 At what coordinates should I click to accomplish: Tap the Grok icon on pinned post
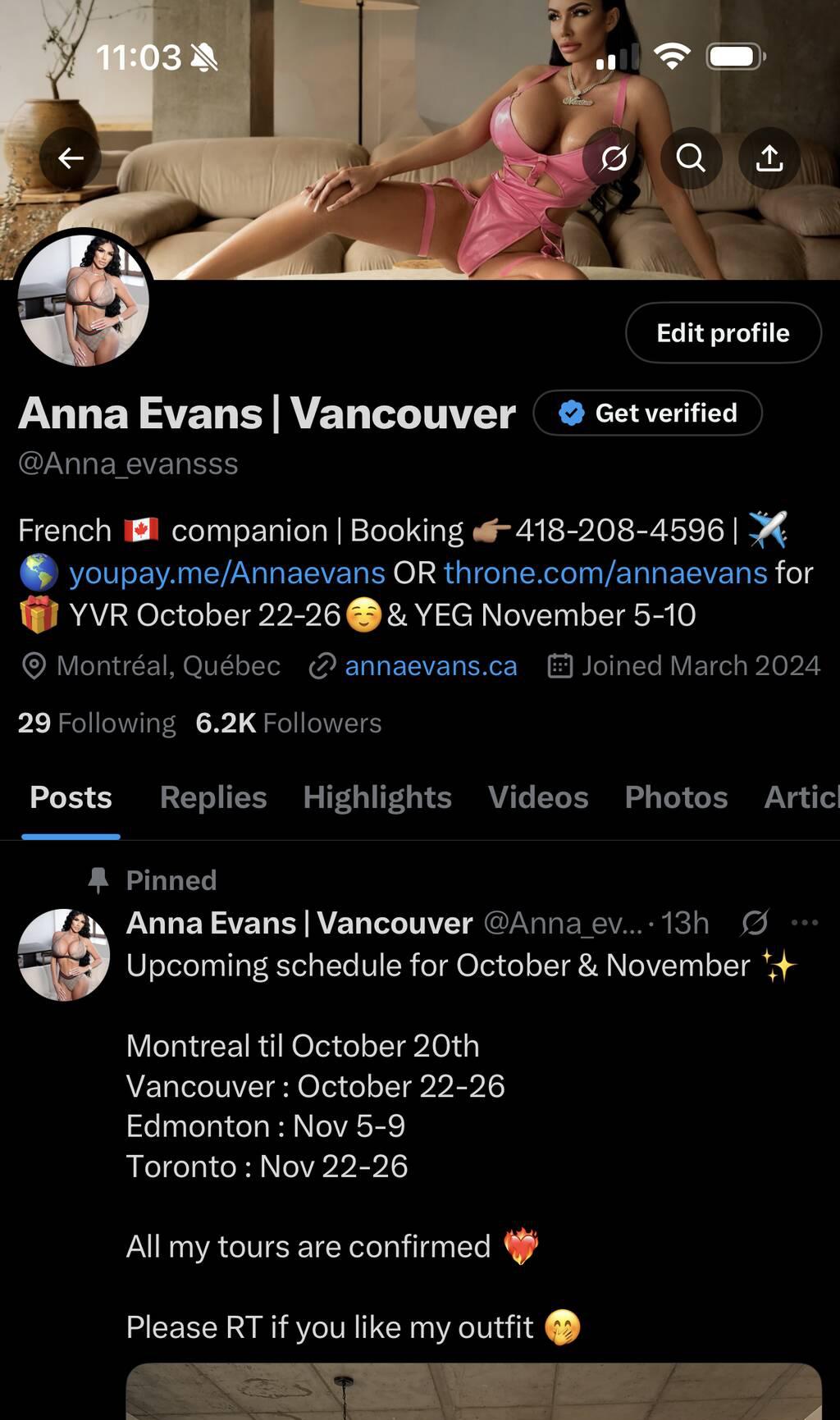point(754,923)
